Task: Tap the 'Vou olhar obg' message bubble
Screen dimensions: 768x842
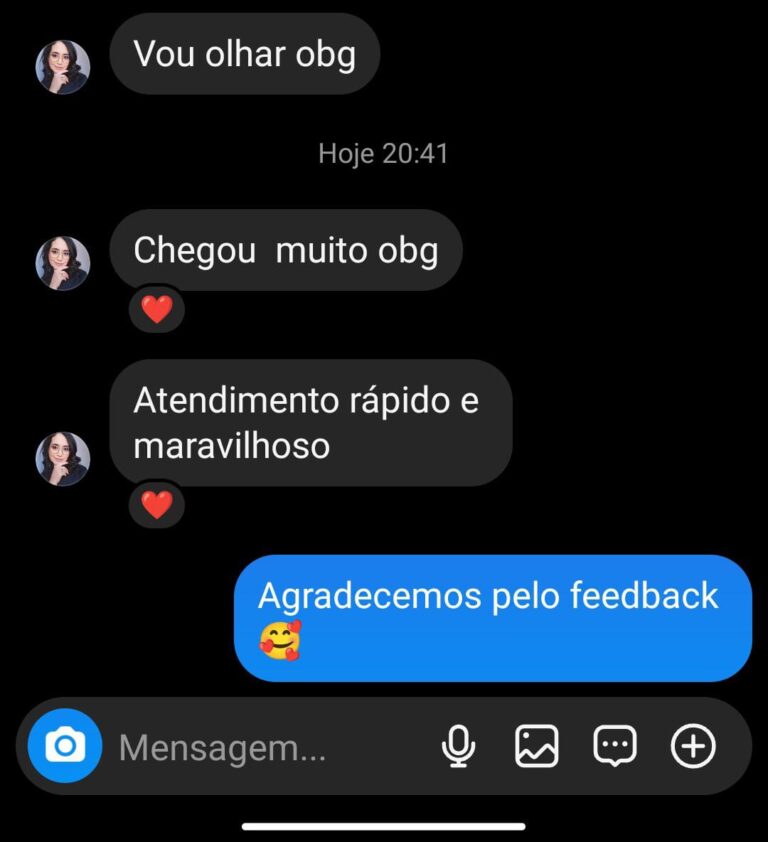Action: (x=245, y=55)
